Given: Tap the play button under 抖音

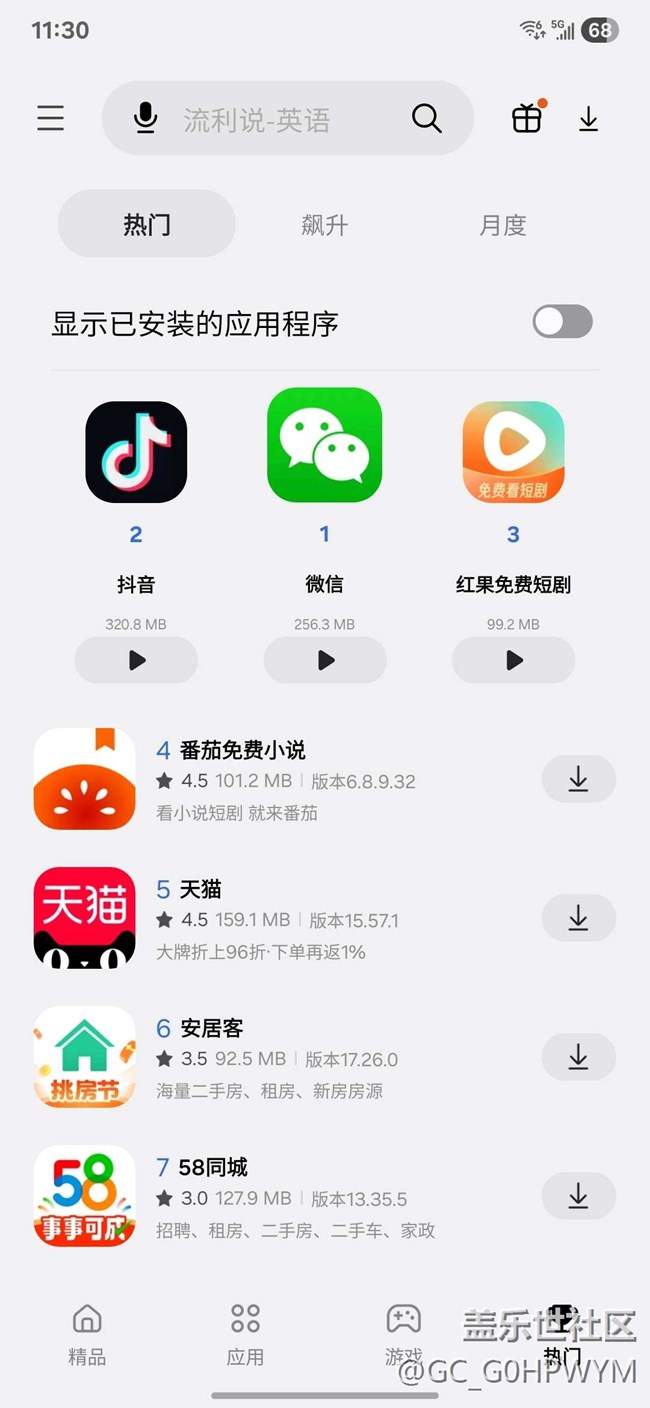Looking at the screenshot, I should (x=136, y=660).
